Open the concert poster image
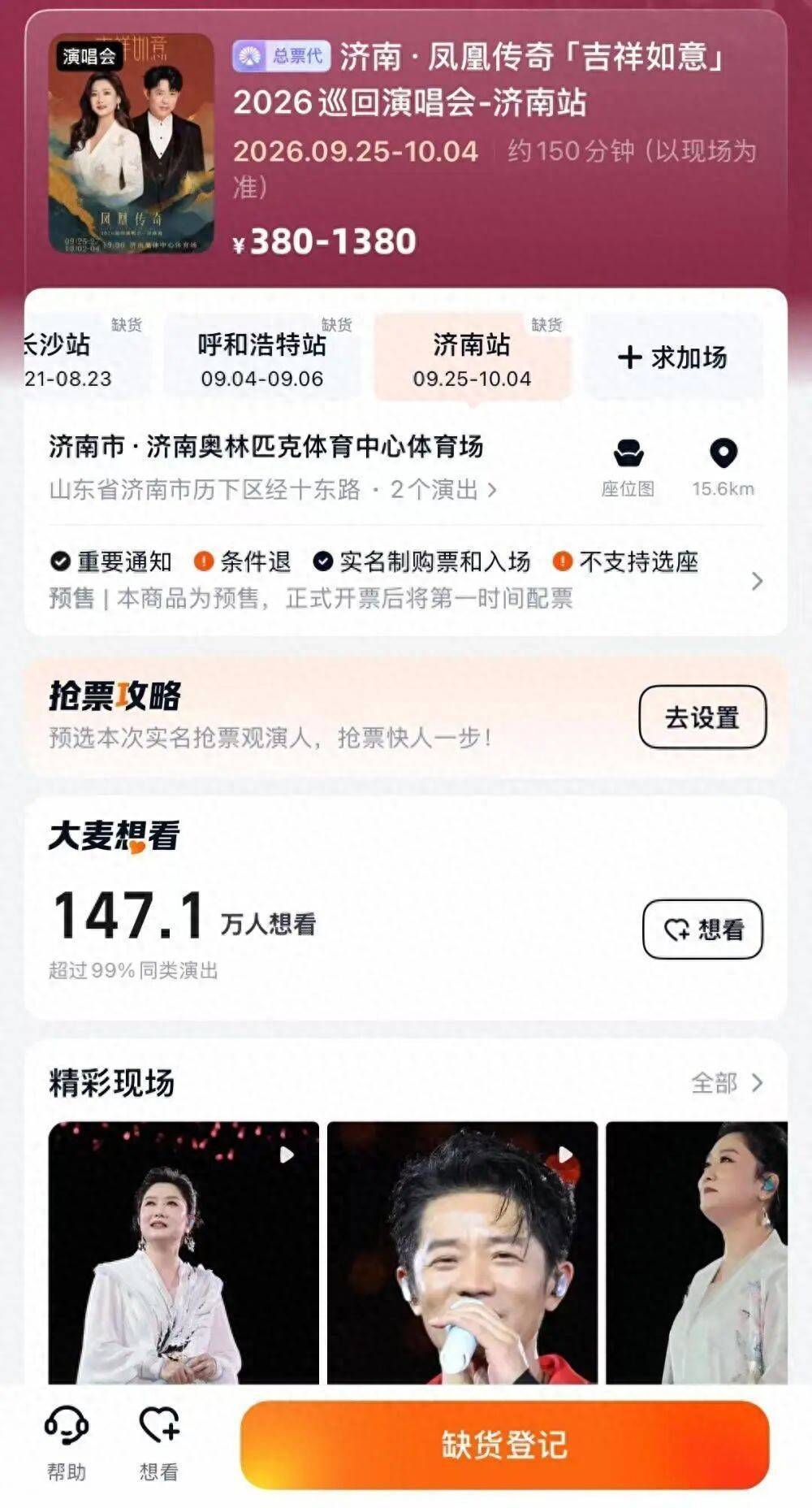This screenshot has width=812, height=1508. [132, 144]
